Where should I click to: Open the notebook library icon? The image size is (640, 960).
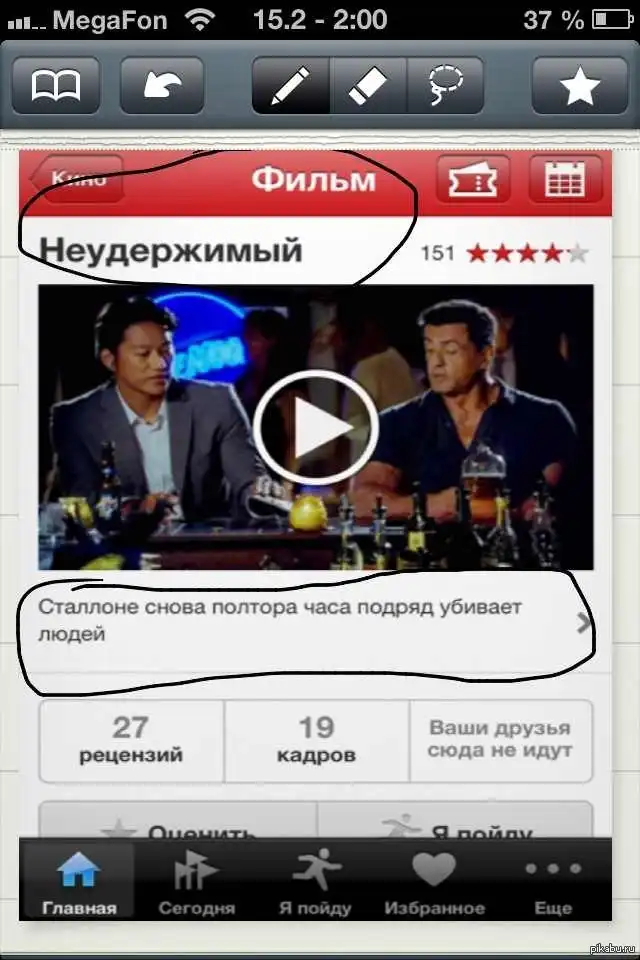pyautogui.click(x=56, y=86)
